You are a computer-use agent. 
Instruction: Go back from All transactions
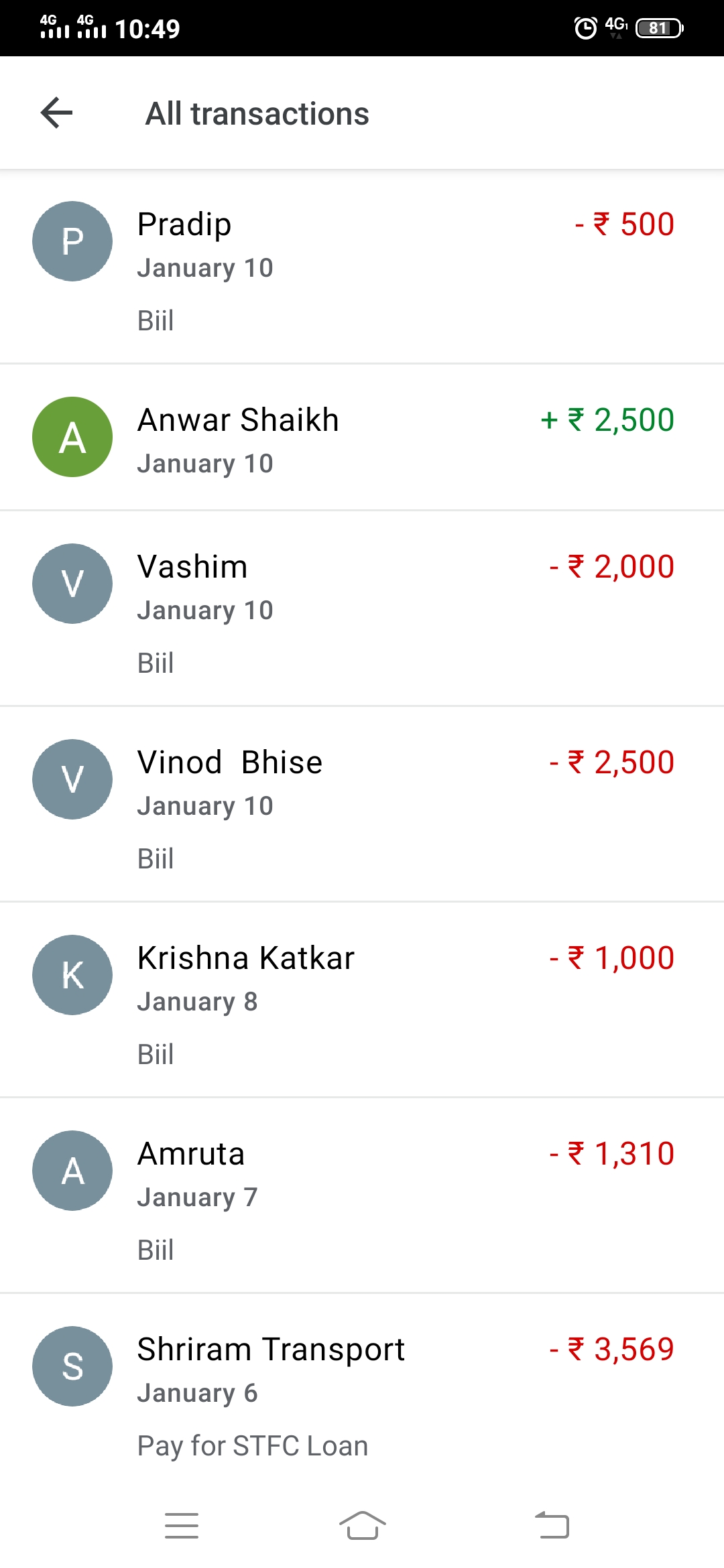coord(56,113)
